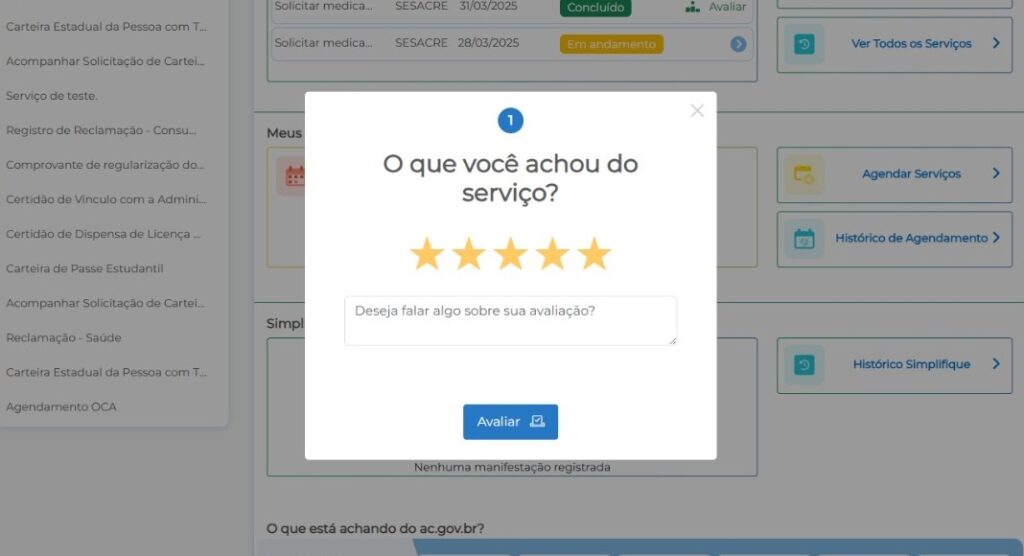Go to Agendar Serviços
The width and height of the screenshot is (1024, 556).
coord(894,174)
